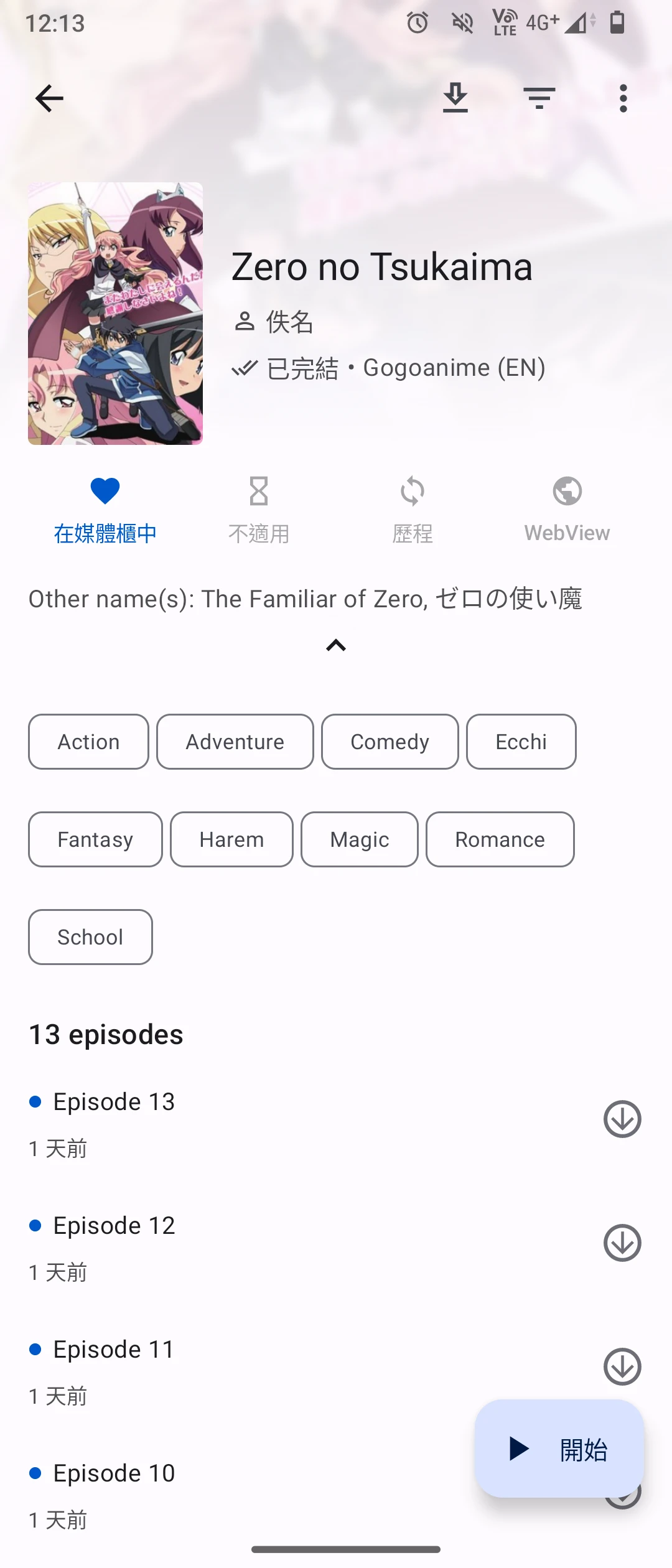This screenshot has height=1568, width=672.
Task: Open the Zero no Tsukaima cover image
Action: pyautogui.click(x=116, y=314)
